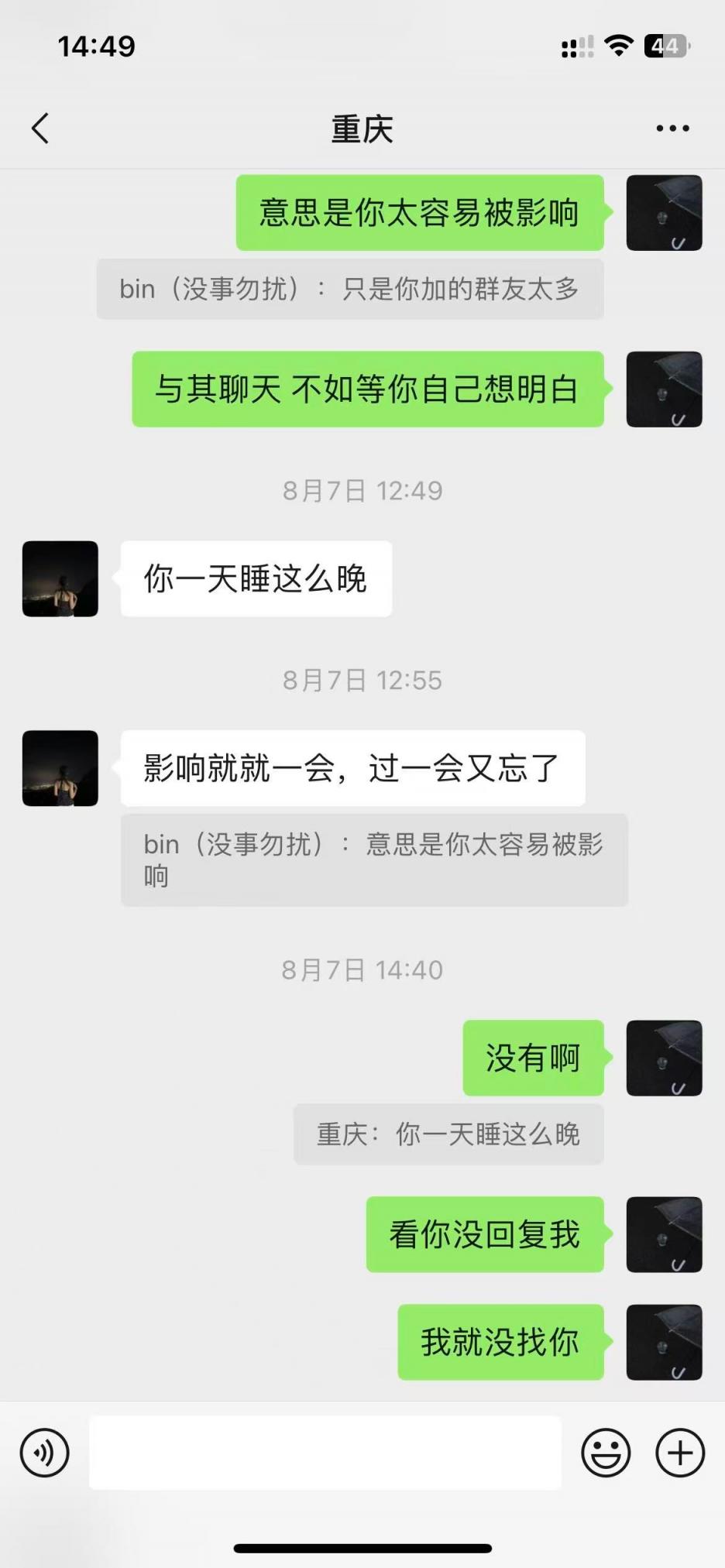
Task: Open the quoted message under 影响就就一会
Action: point(374,859)
